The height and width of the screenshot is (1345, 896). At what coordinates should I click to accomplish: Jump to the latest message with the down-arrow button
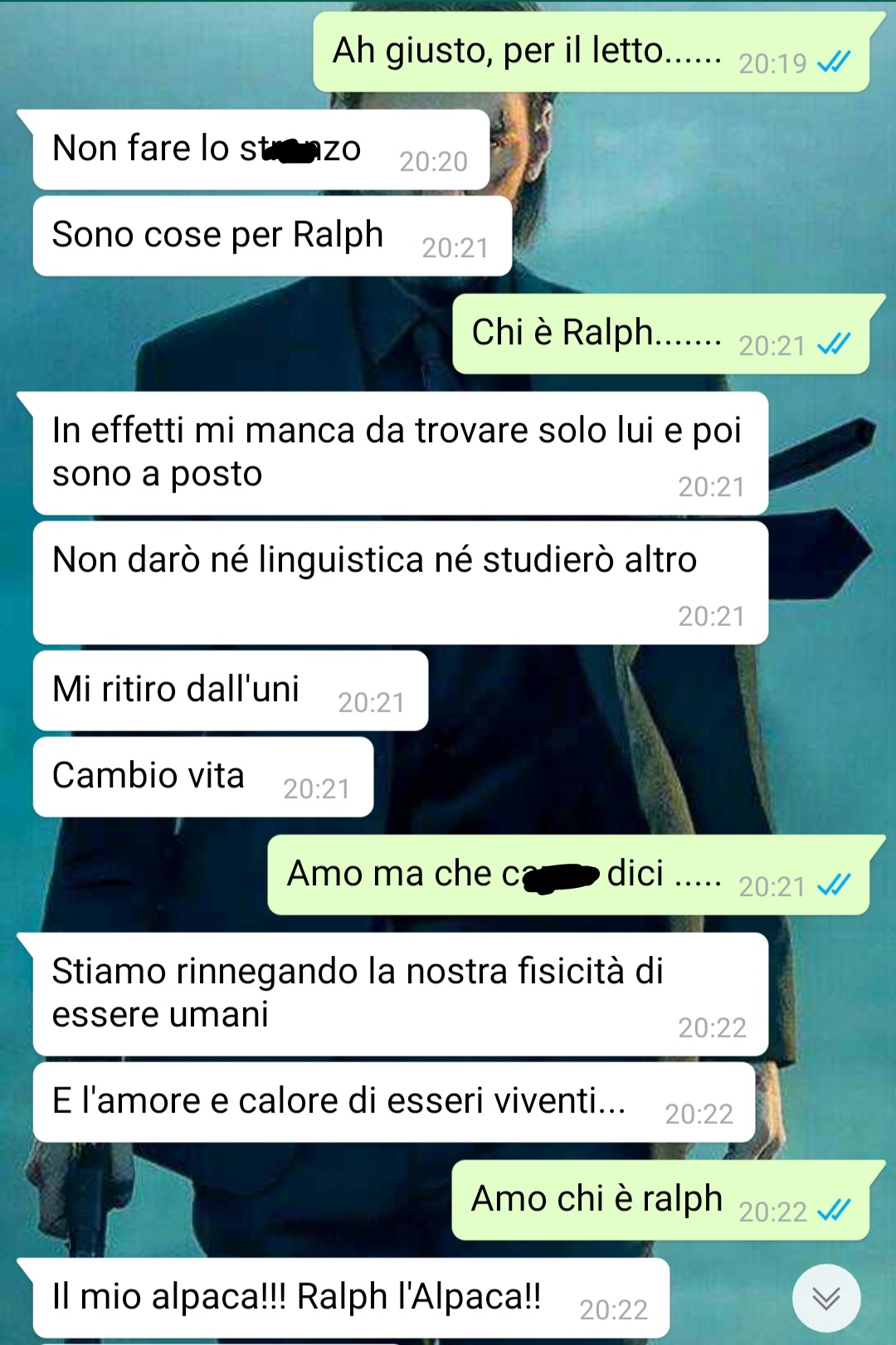(825, 1298)
